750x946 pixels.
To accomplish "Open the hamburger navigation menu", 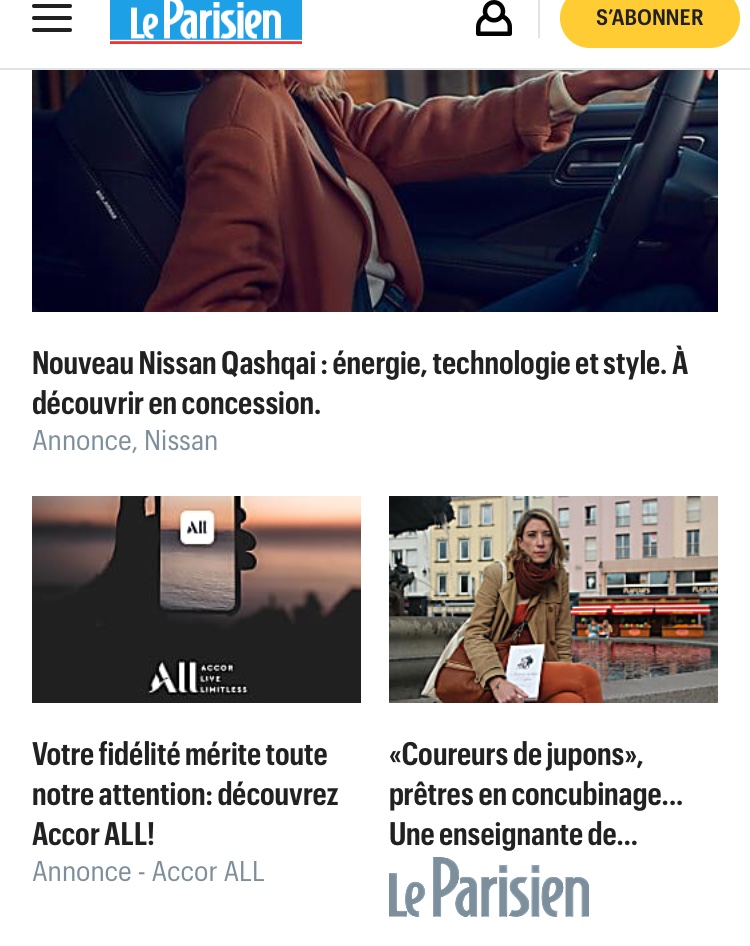I will [52, 18].
